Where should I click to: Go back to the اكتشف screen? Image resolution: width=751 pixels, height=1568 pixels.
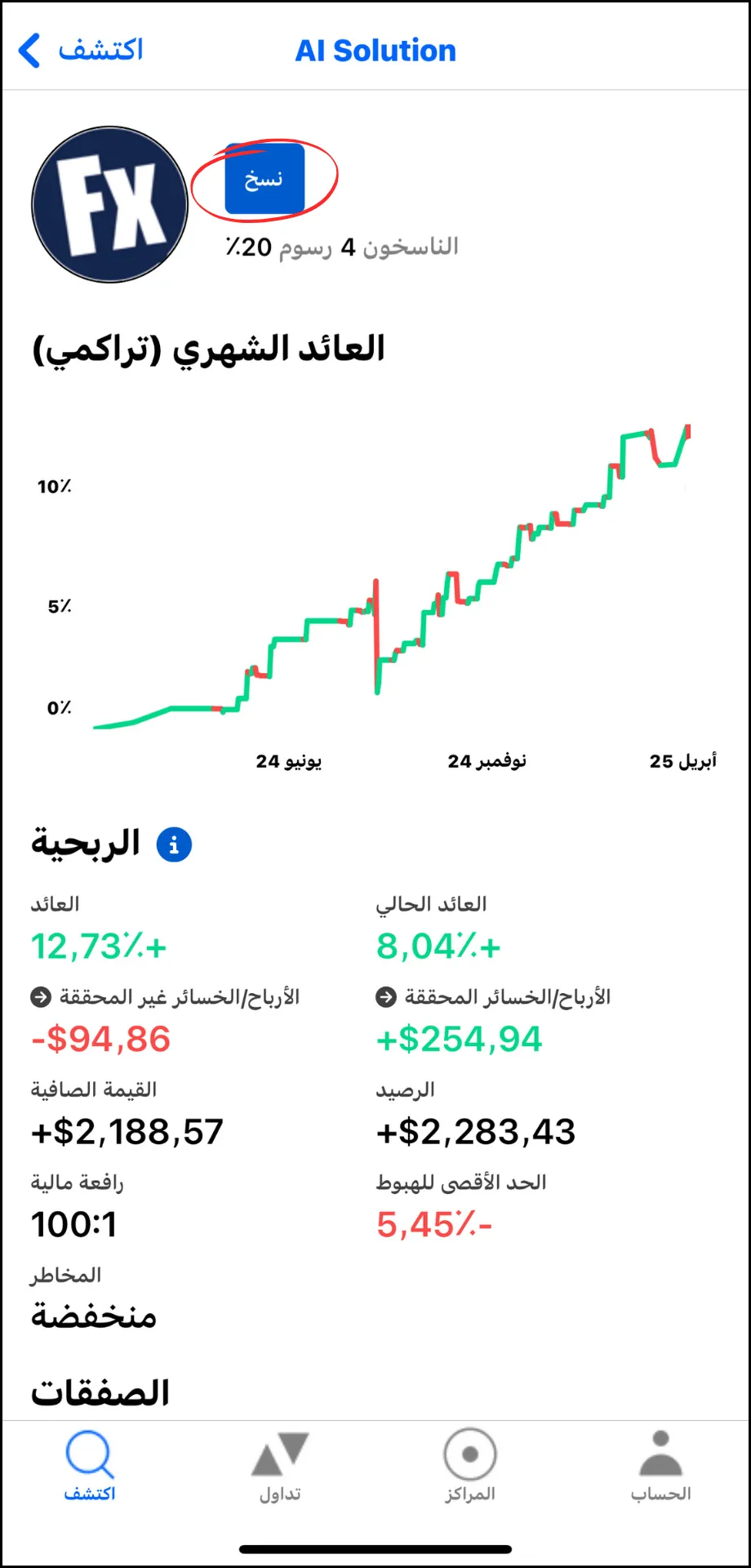click(x=80, y=51)
